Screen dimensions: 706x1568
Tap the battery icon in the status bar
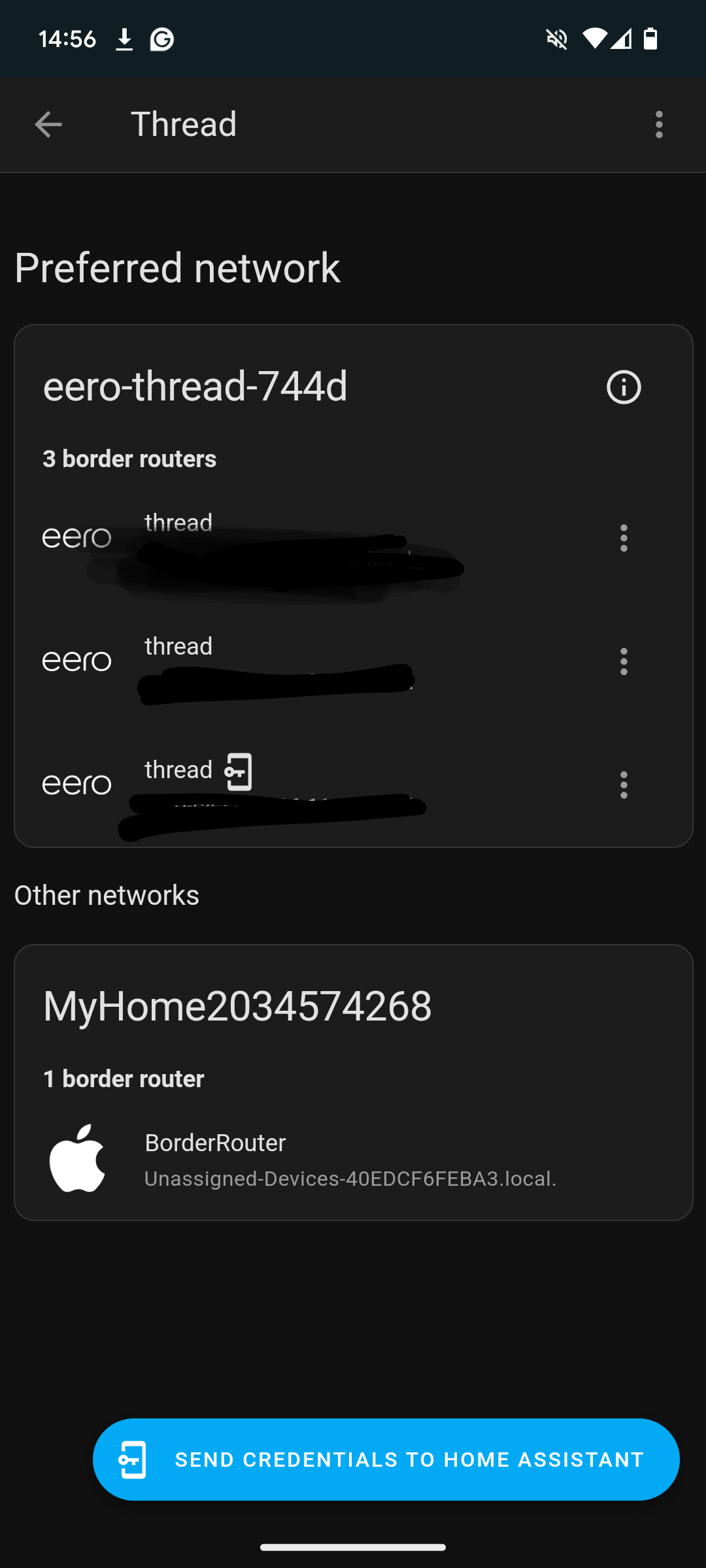pos(650,39)
